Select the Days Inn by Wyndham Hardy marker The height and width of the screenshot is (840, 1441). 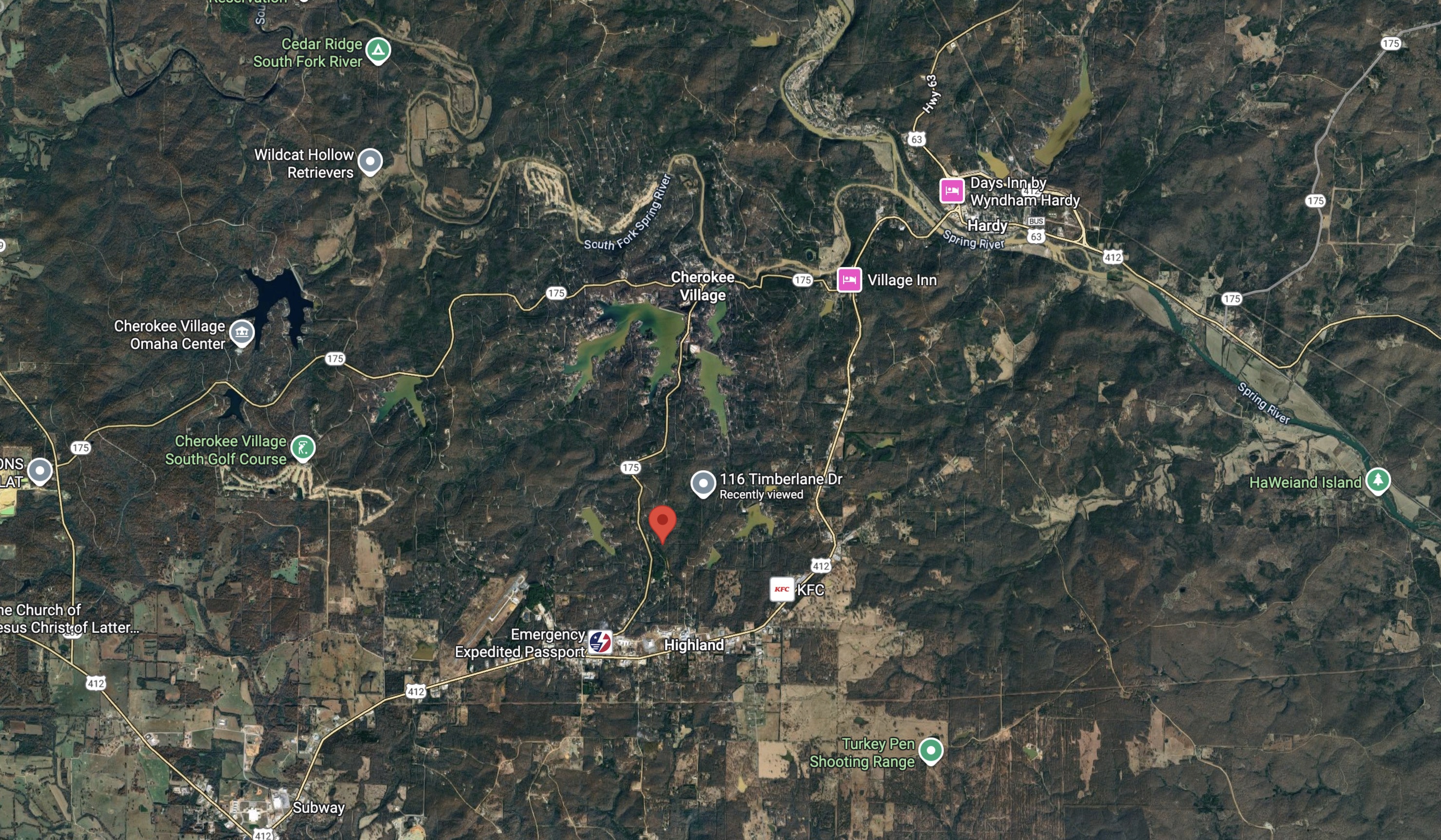point(952,190)
